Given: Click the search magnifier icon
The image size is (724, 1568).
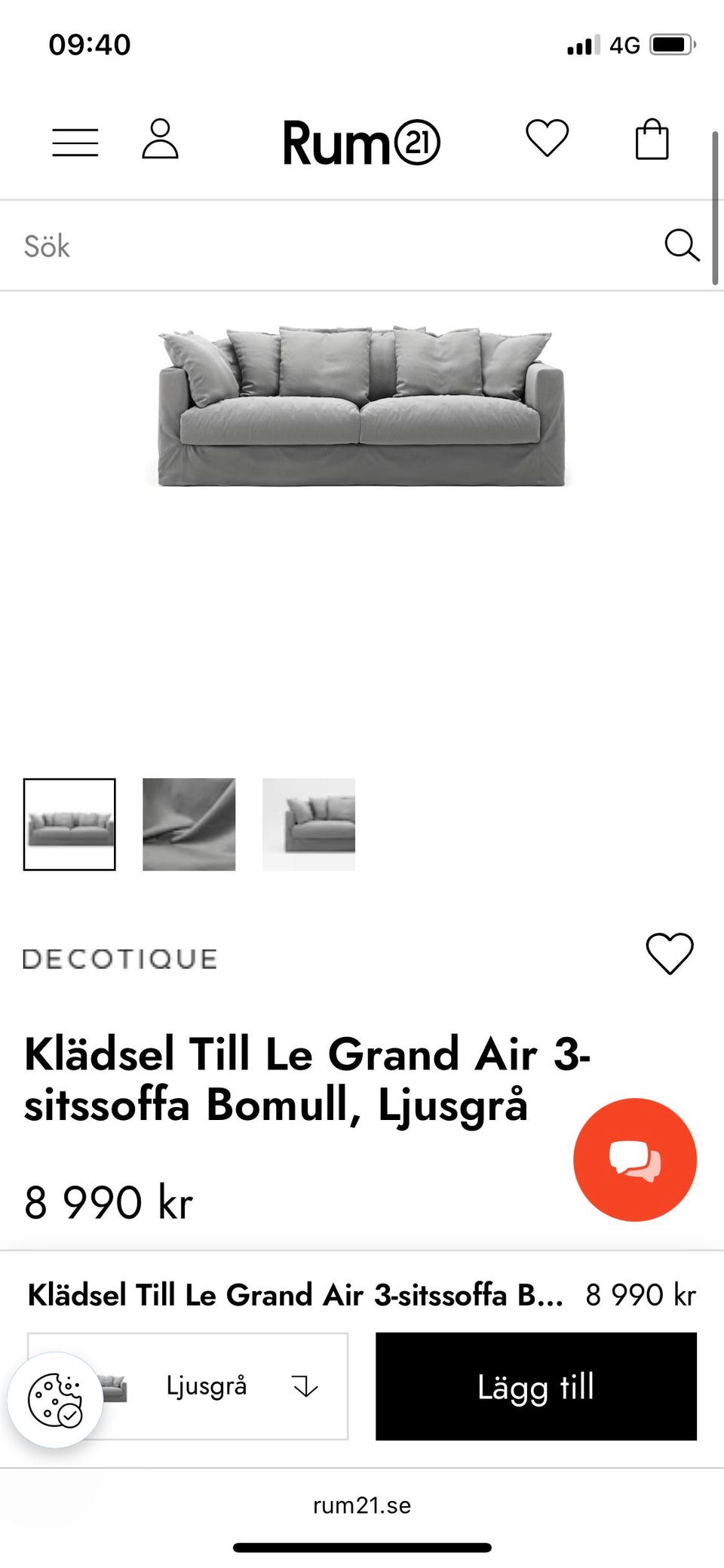Looking at the screenshot, I should click(682, 245).
